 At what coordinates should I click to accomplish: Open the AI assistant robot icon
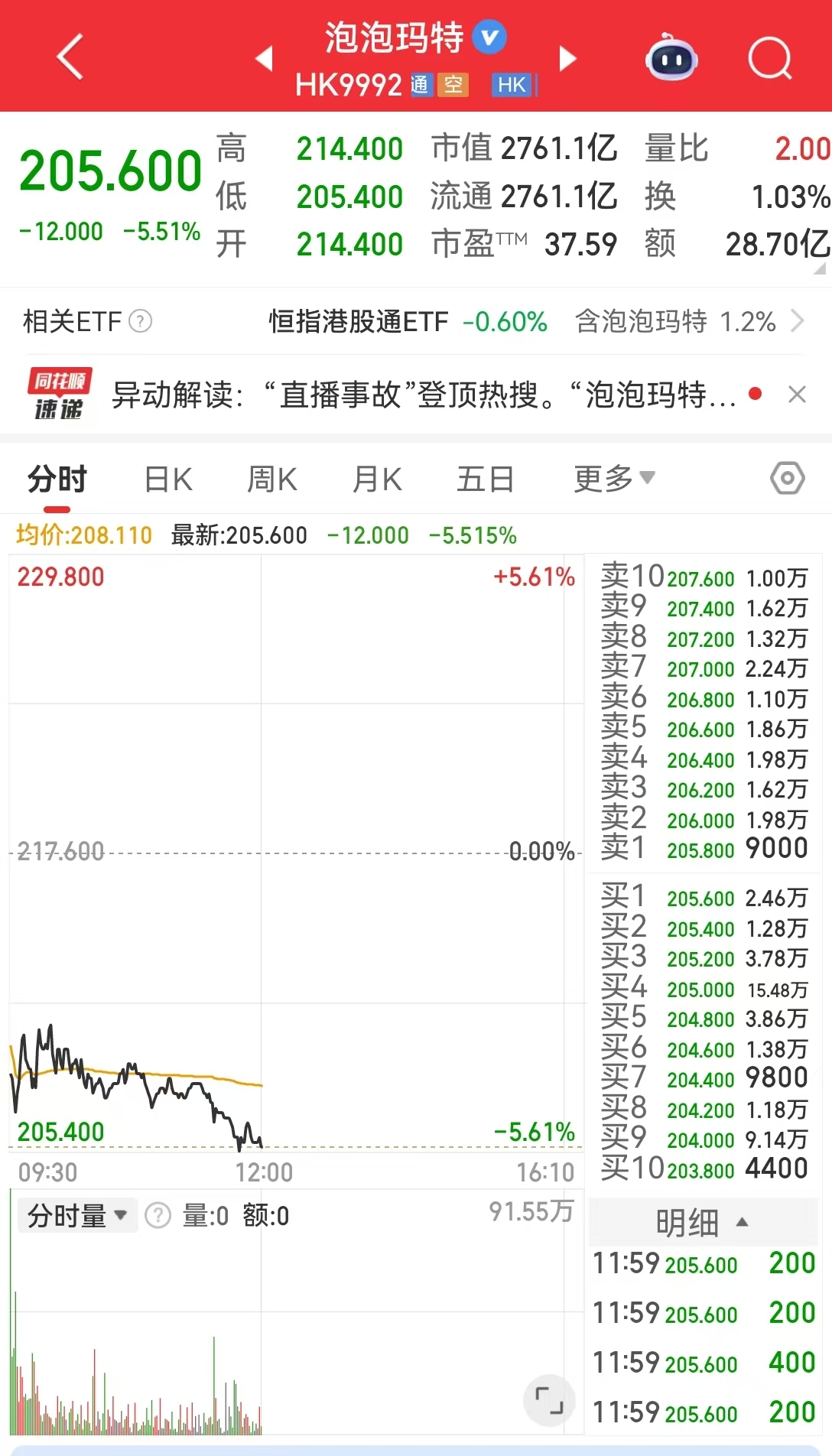tap(671, 59)
